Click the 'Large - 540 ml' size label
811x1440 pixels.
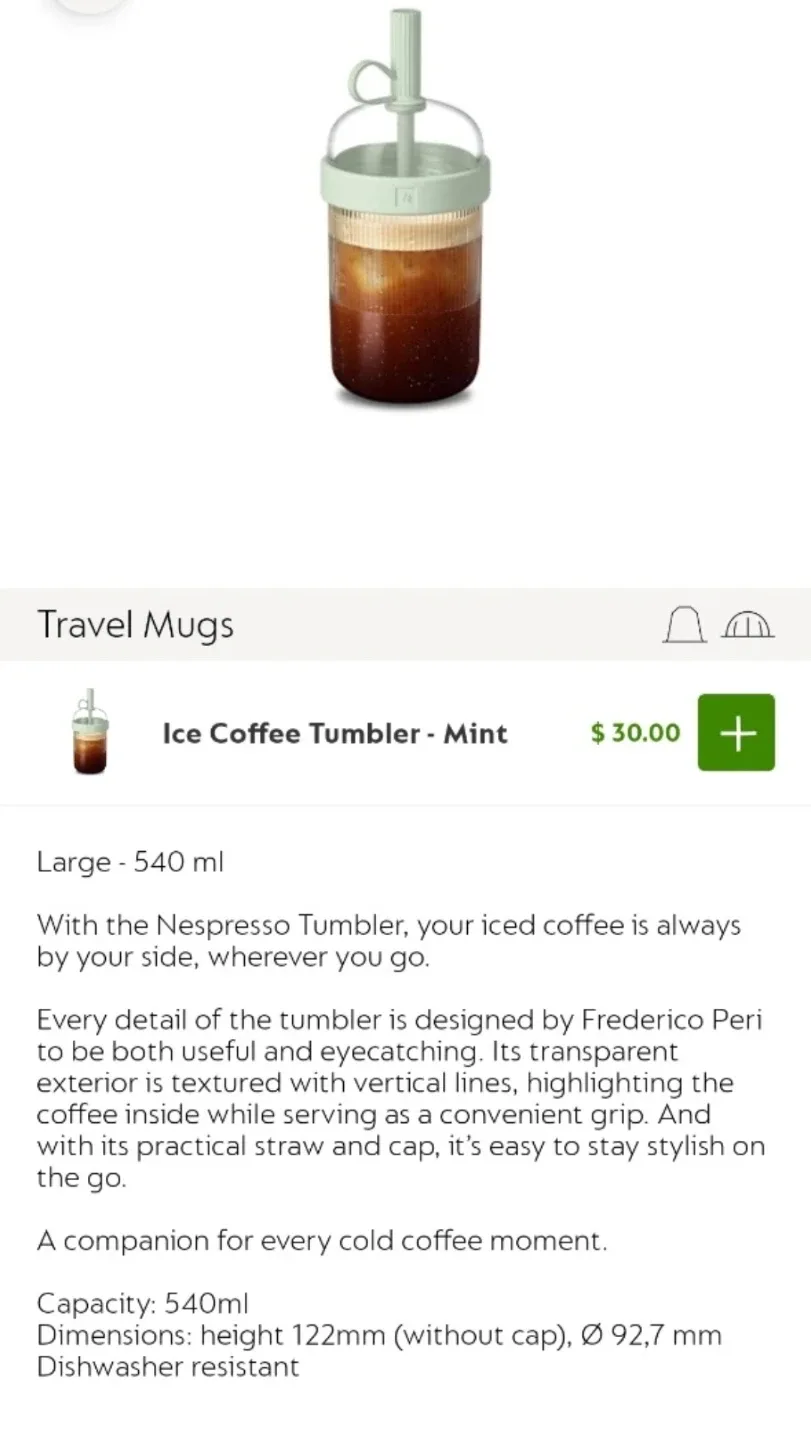(130, 862)
